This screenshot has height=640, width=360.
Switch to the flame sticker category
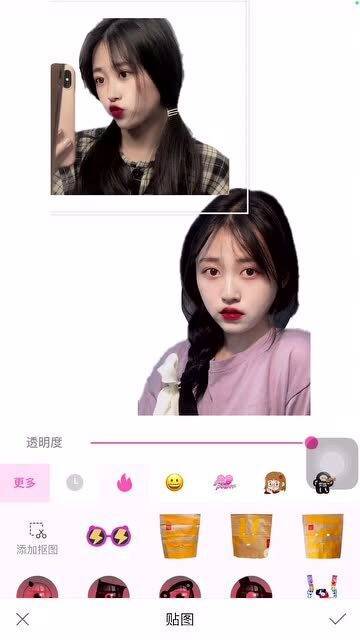pyautogui.click(x=124, y=482)
